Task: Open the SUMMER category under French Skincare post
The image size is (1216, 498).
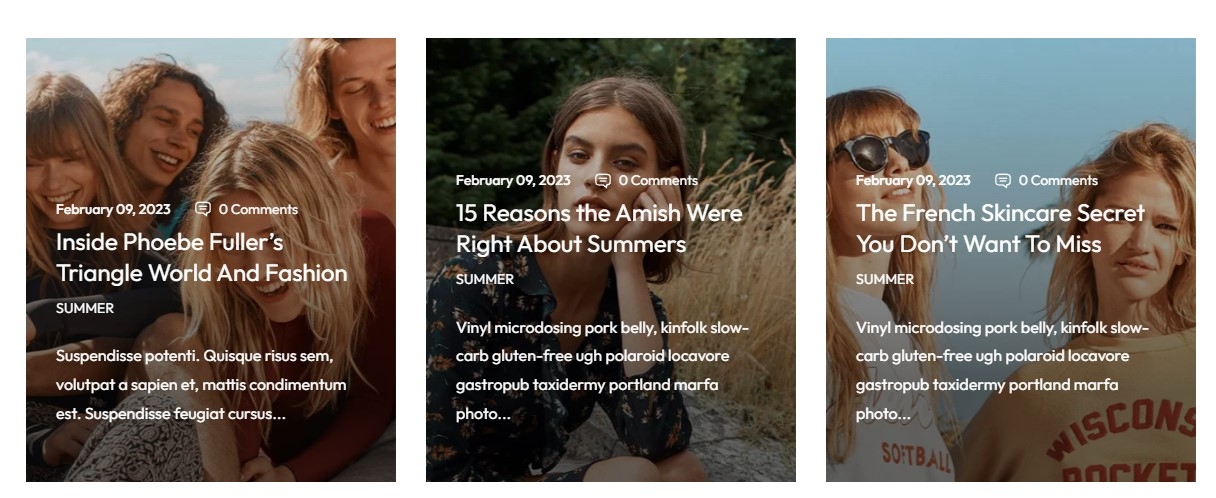Action: (885, 279)
